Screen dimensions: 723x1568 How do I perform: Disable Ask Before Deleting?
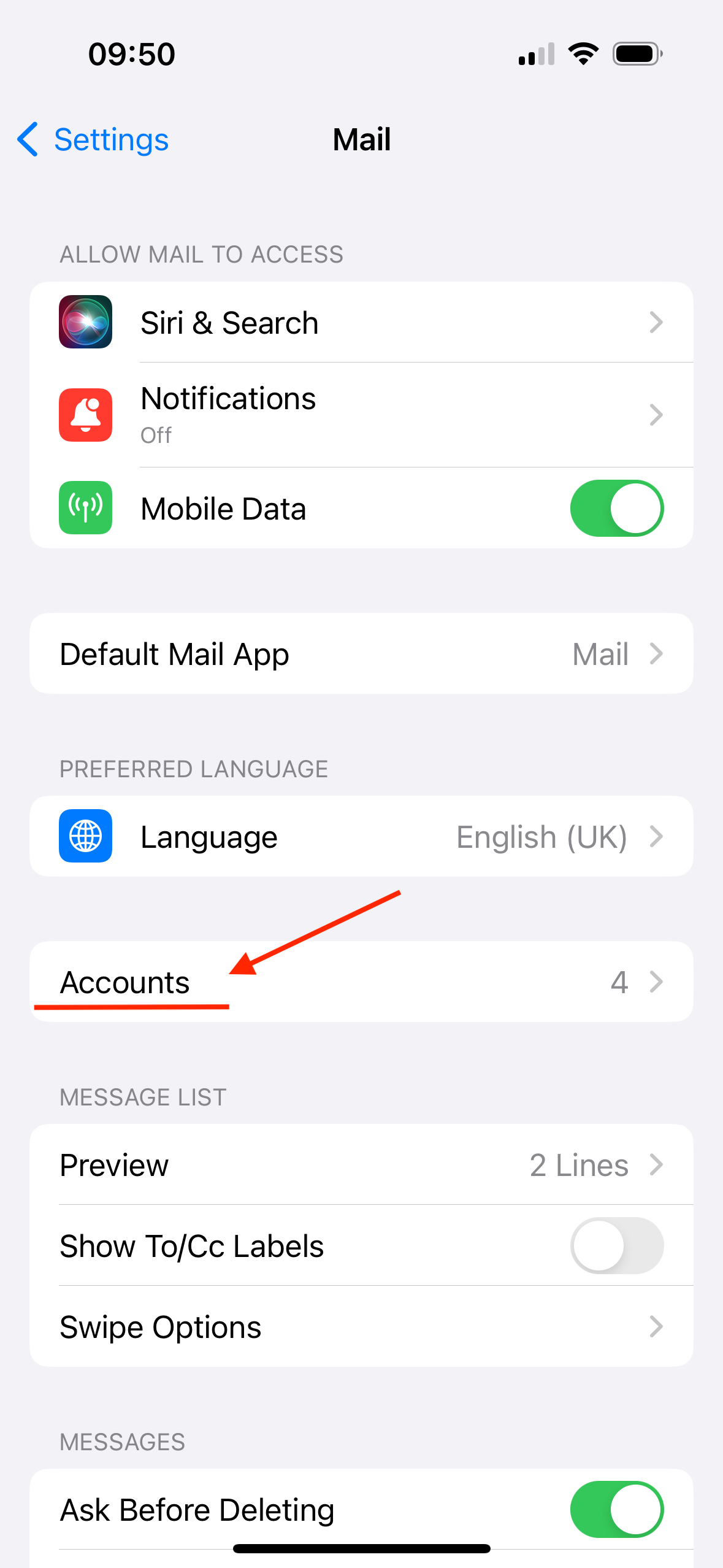click(616, 1509)
